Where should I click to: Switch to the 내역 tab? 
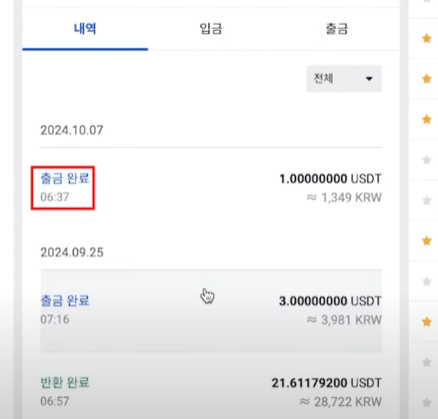[85, 29]
